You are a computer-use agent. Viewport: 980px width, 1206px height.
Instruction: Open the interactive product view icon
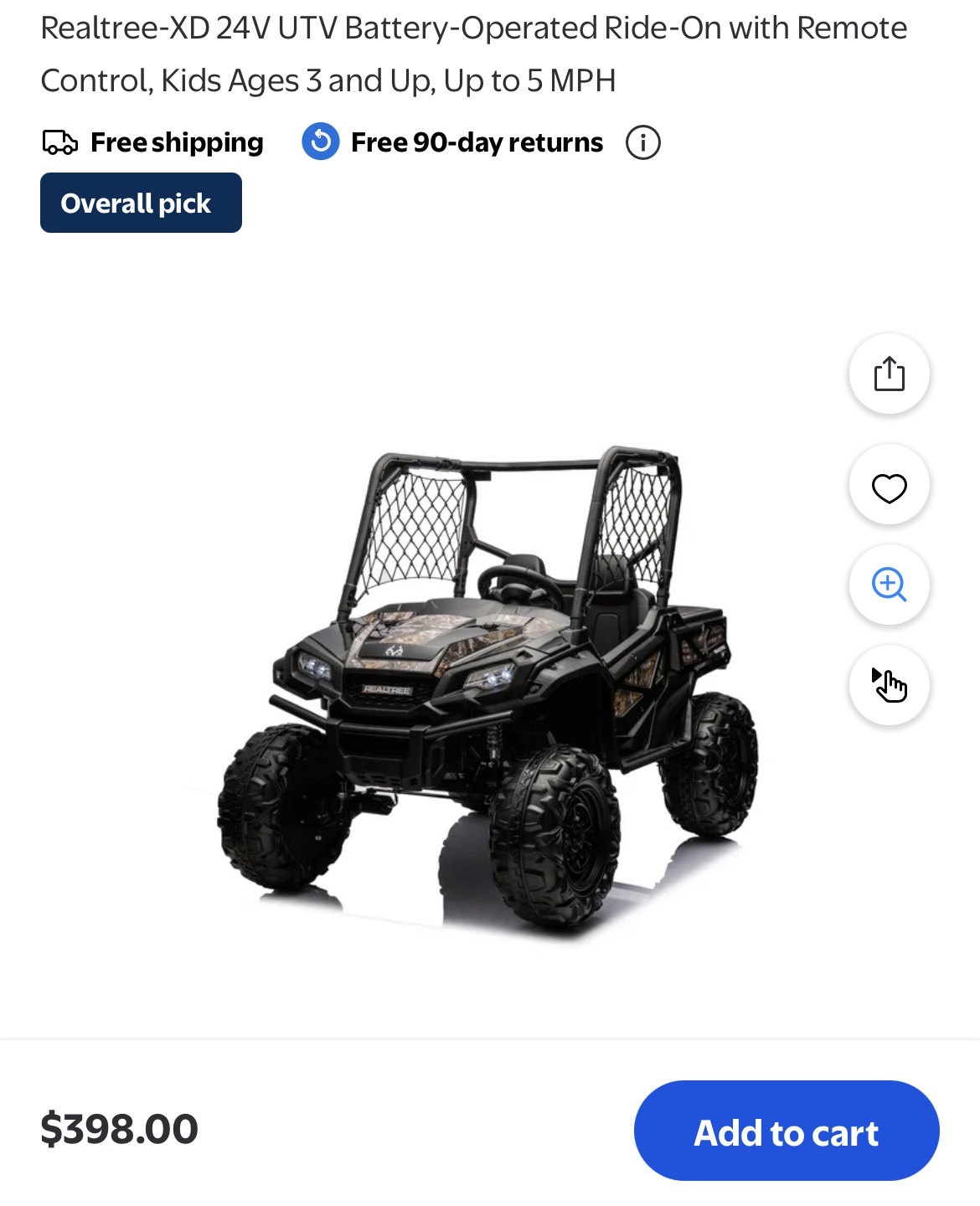[889, 685]
